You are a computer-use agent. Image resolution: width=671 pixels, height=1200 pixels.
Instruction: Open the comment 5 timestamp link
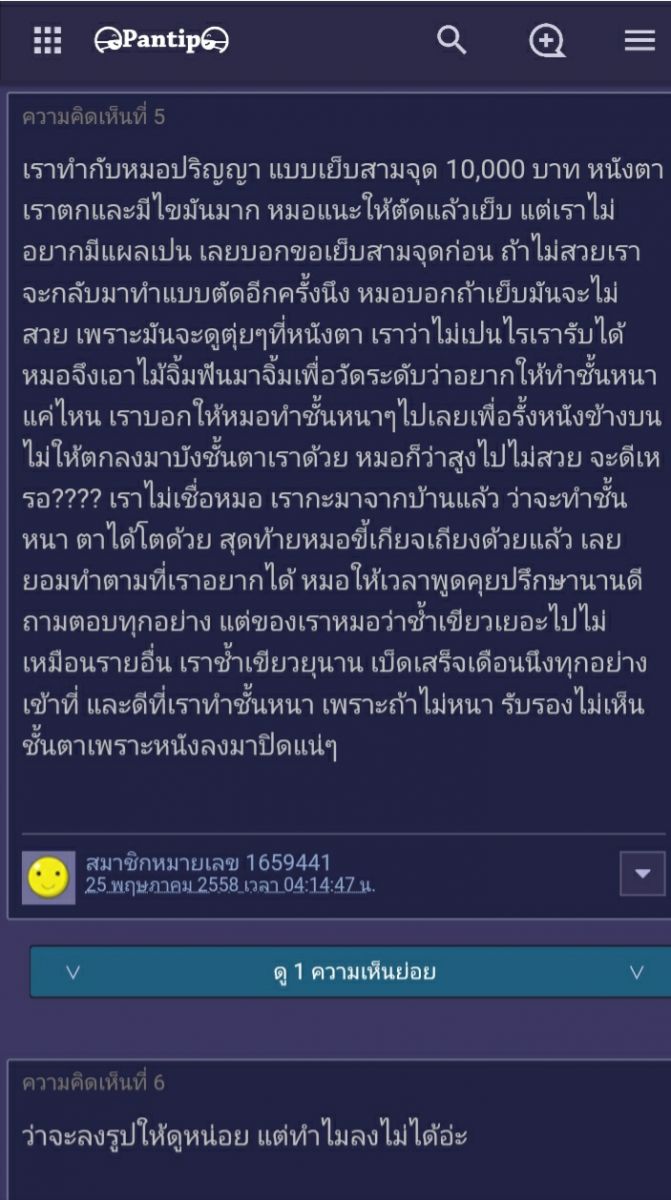point(230,885)
